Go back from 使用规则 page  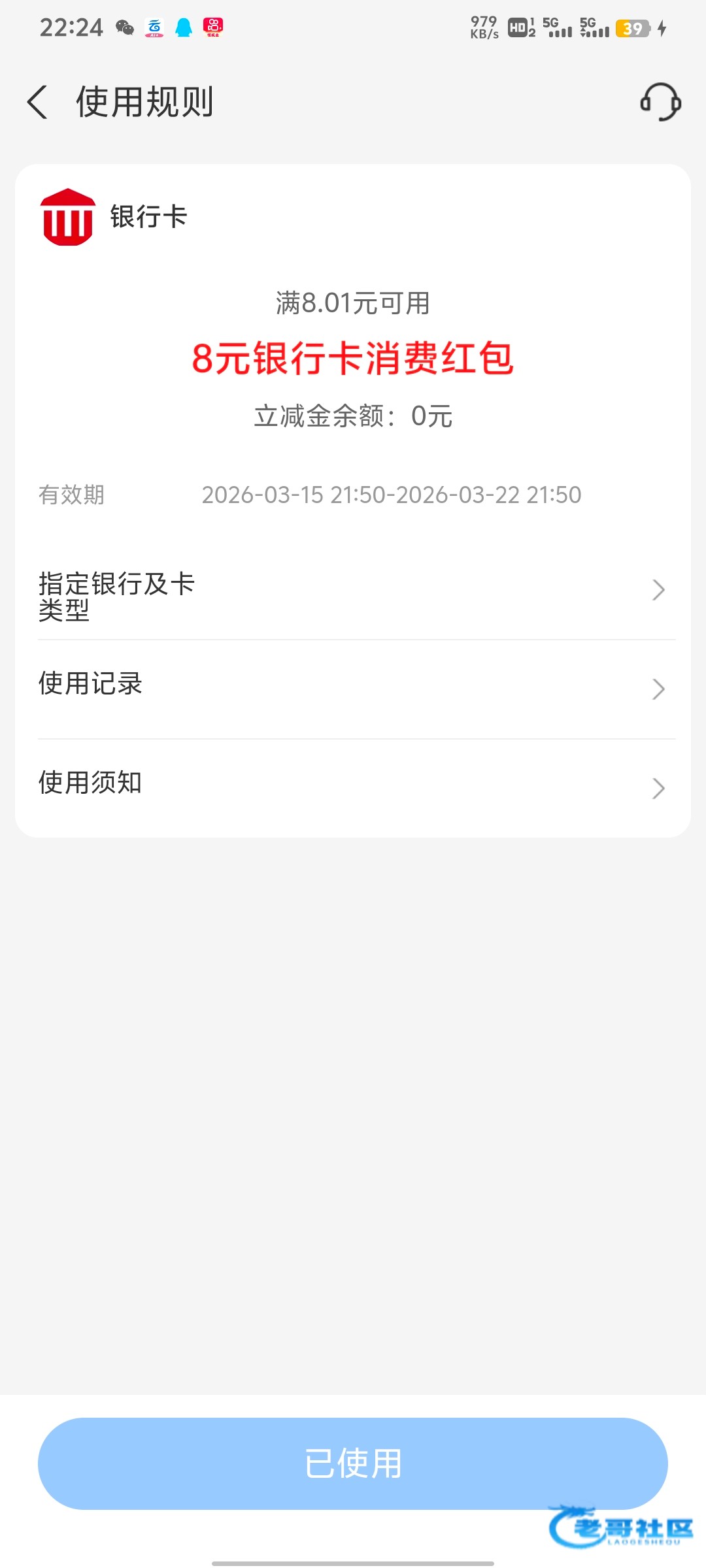coord(38,103)
